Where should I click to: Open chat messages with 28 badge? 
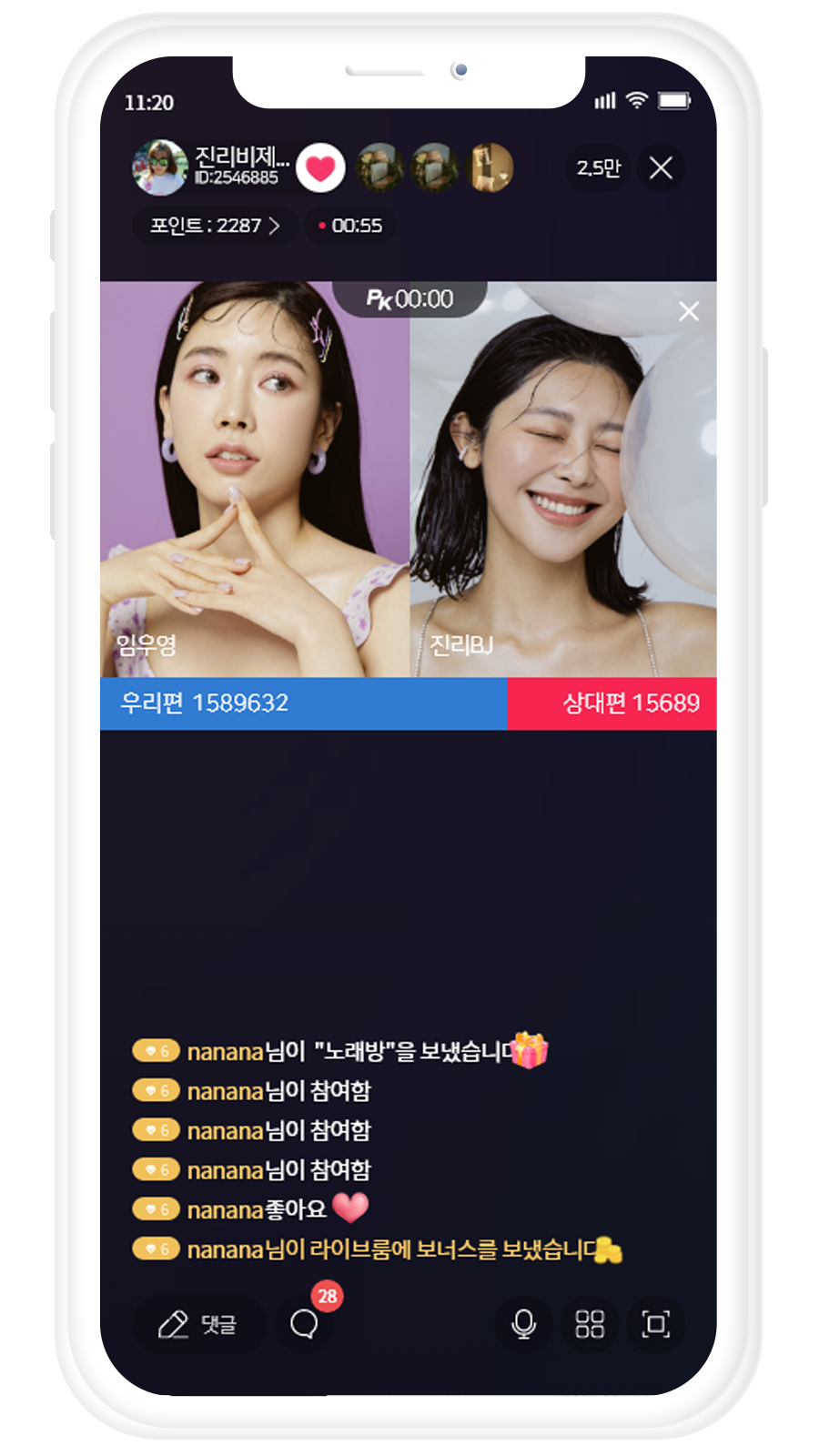pos(305,1323)
